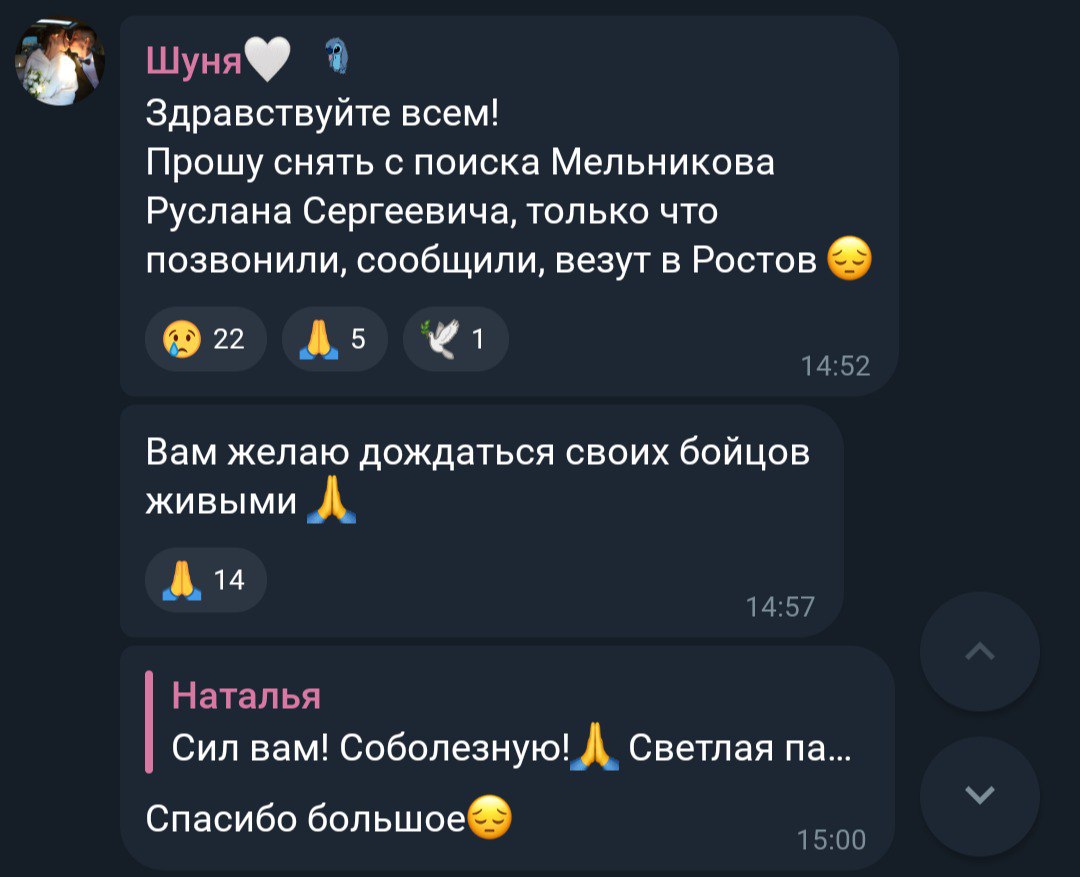
Task: Open Шуня's profile avatar
Action: coord(59,62)
